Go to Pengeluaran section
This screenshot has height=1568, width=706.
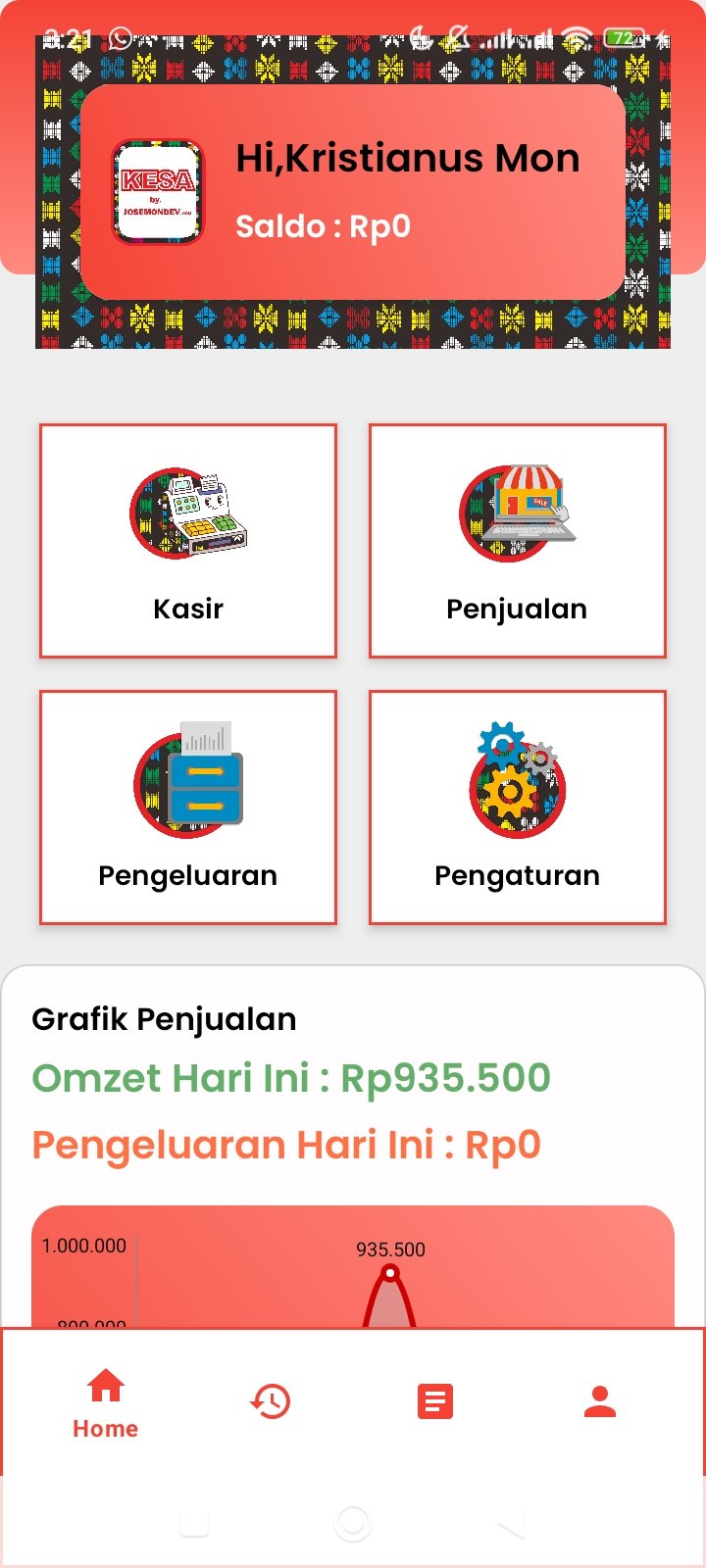click(188, 808)
